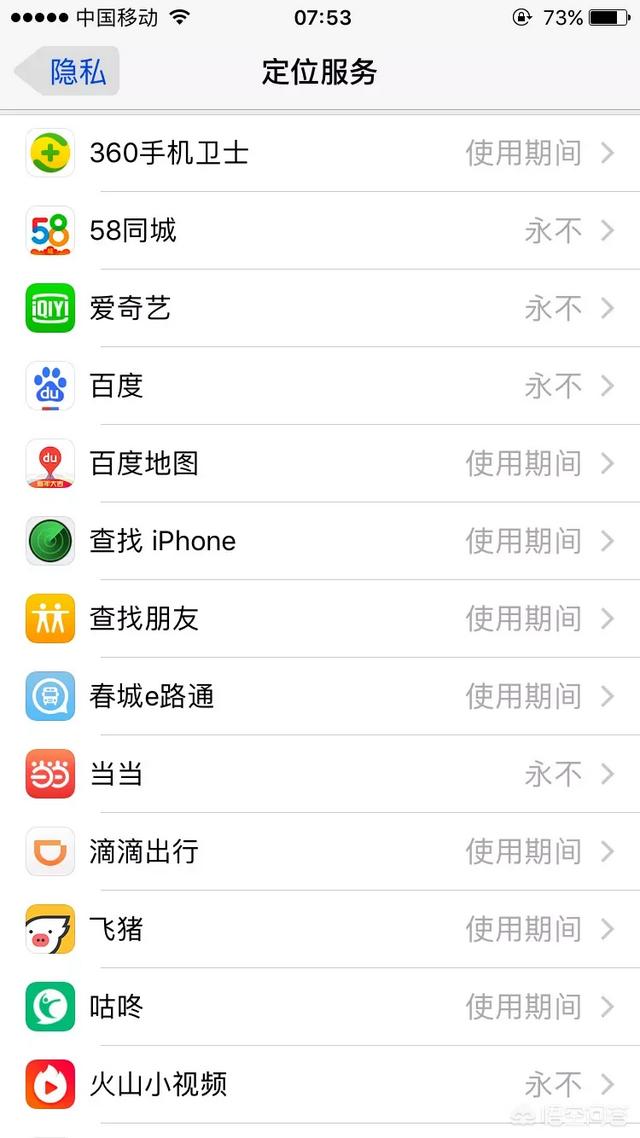640x1138 pixels.
Task: Select the 查找朋友 entry
Action: (x=320, y=619)
